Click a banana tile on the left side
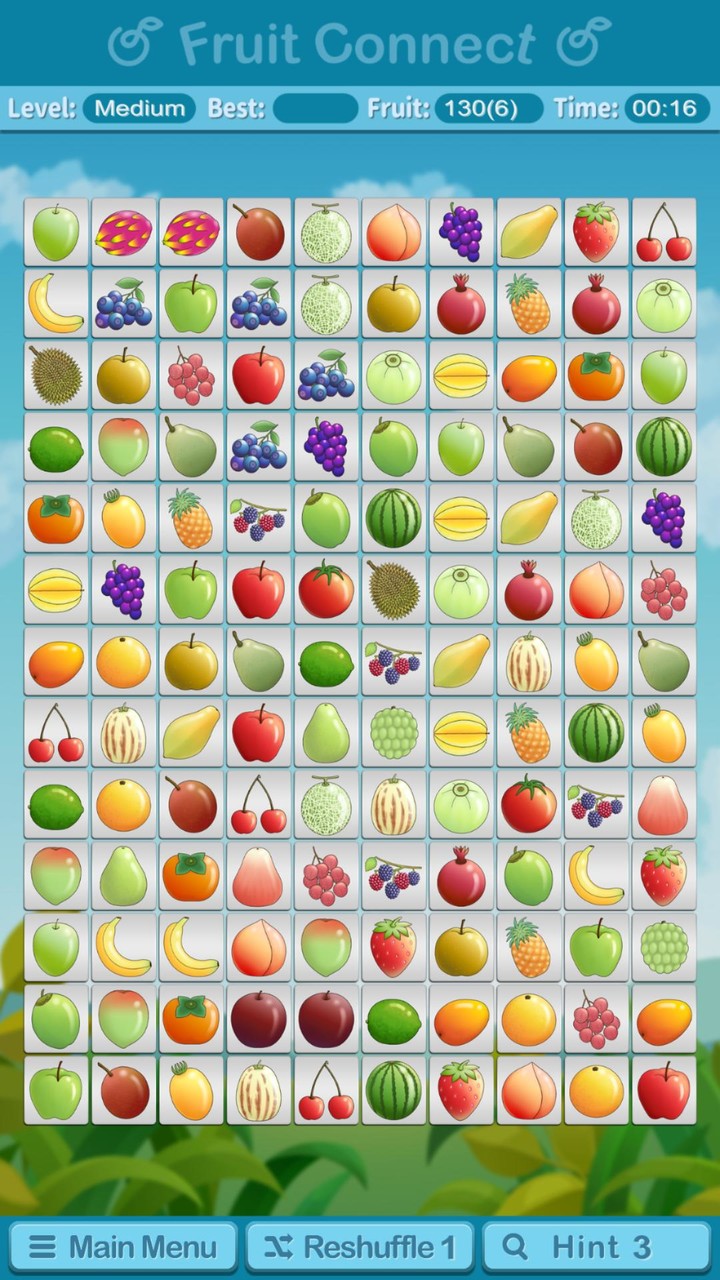The width and height of the screenshot is (720, 1280). (x=56, y=304)
